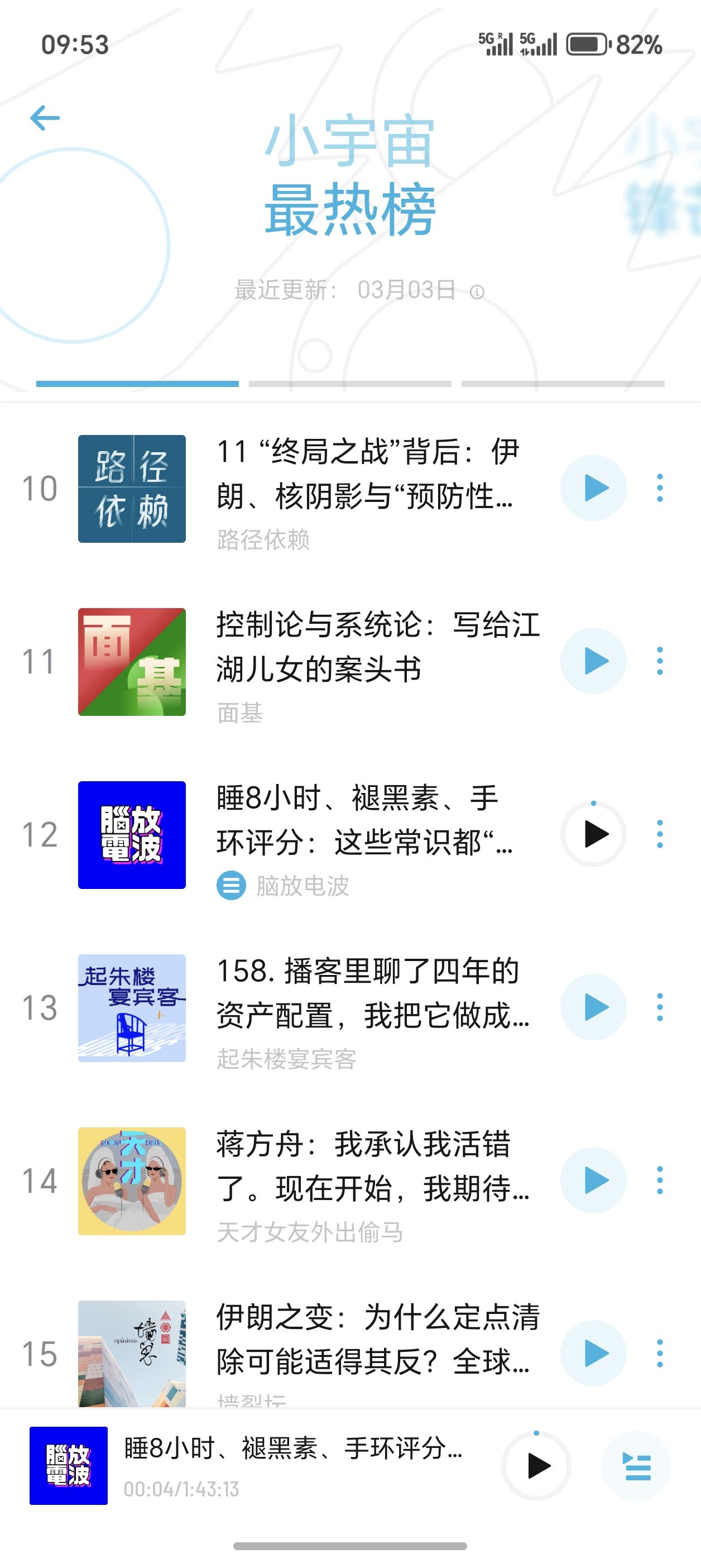Open more options for the 面基 episode

[660, 661]
